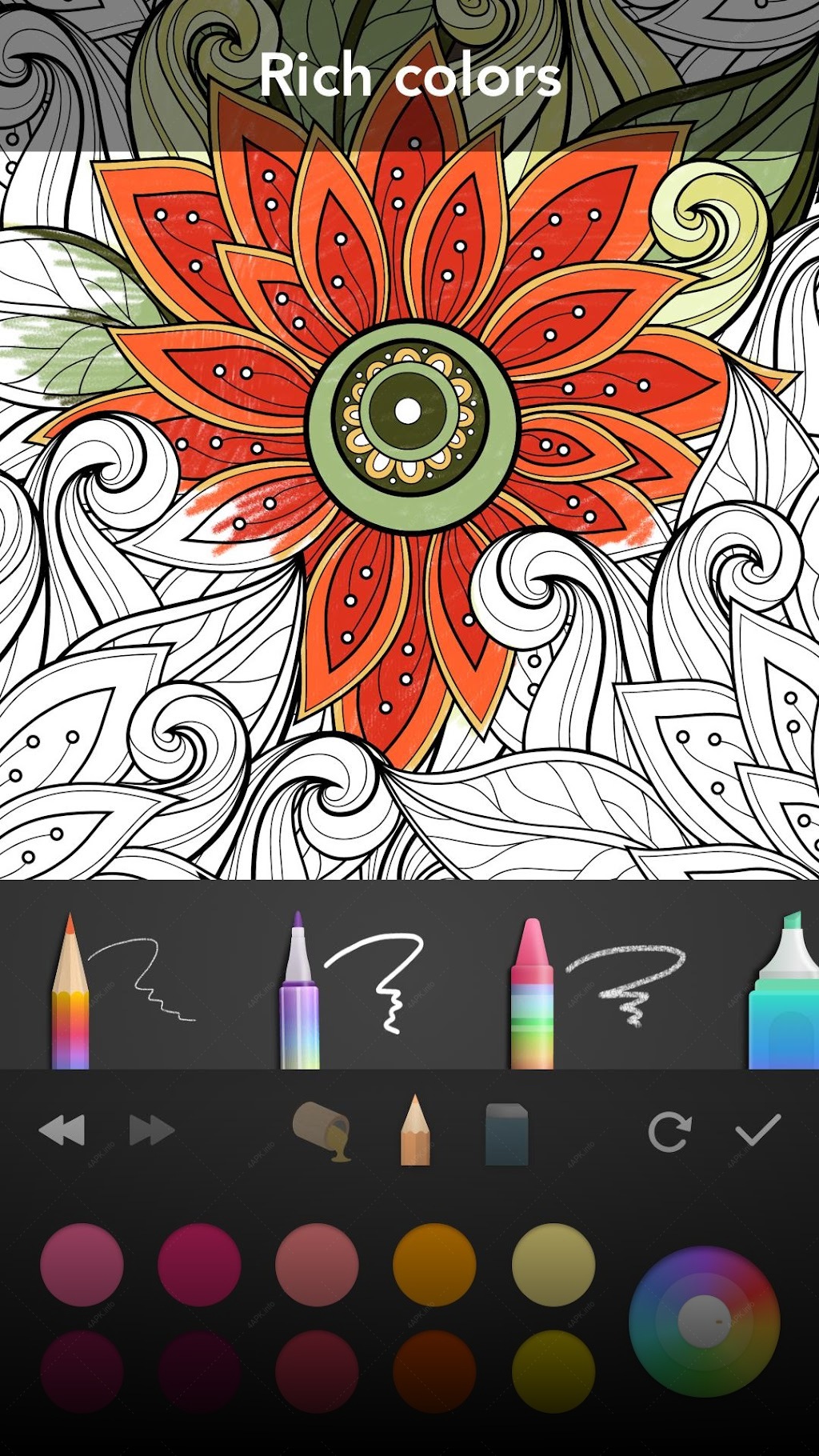
Task: Select the colored pencil brush
Action: pos(70,992)
